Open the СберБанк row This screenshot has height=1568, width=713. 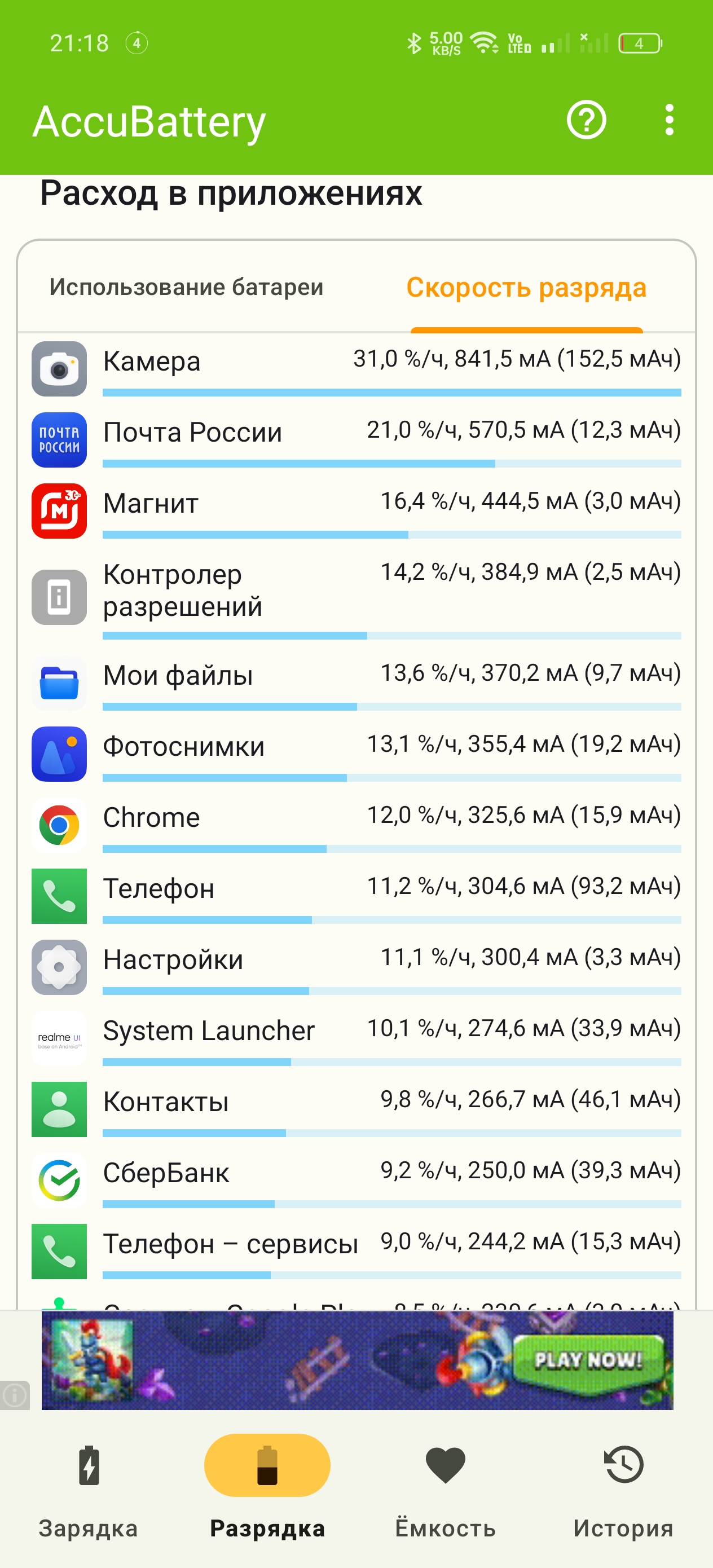[x=356, y=1179]
